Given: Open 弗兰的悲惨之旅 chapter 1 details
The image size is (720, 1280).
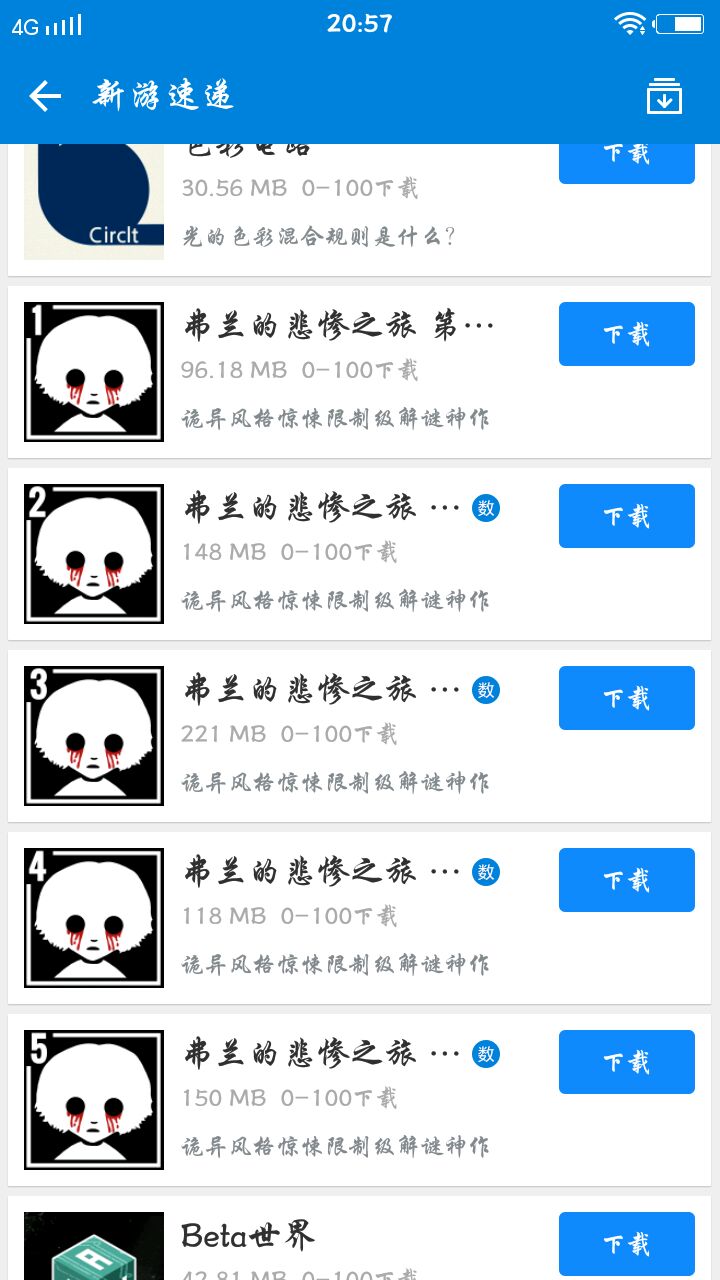Looking at the screenshot, I should click(338, 326).
